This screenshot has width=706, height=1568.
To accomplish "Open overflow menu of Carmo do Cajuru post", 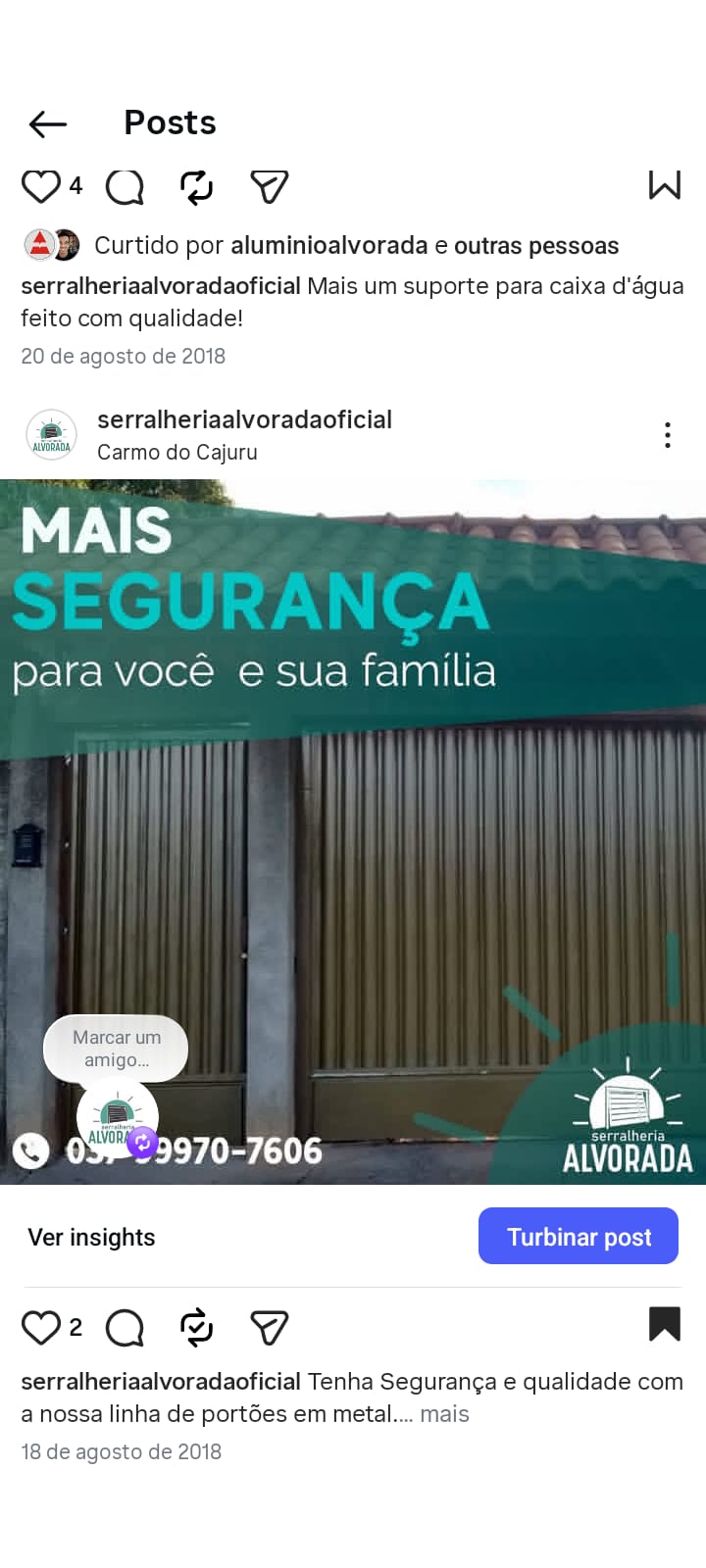I will tap(667, 435).
